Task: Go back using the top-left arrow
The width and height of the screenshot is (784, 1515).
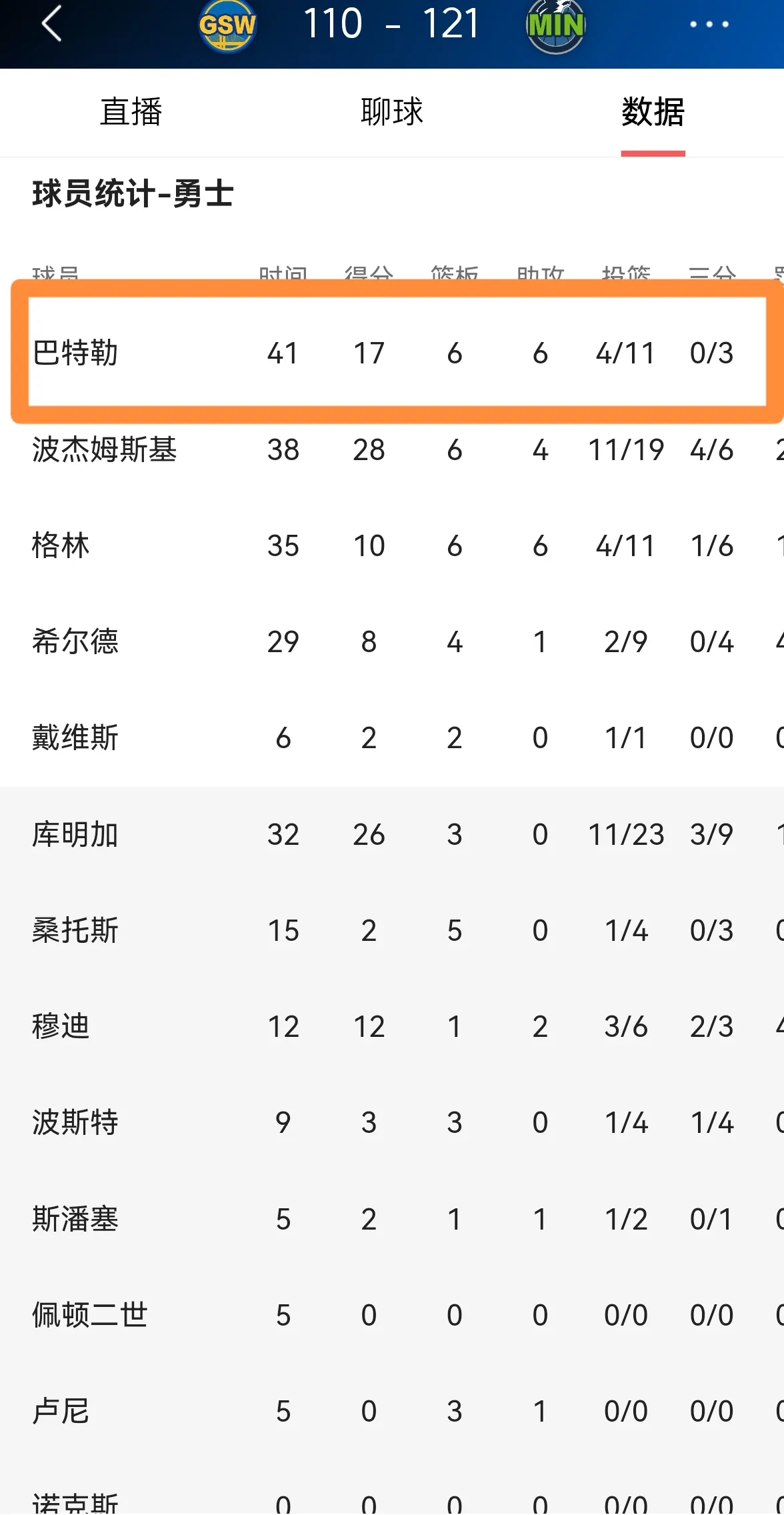Action: click(x=51, y=24)
